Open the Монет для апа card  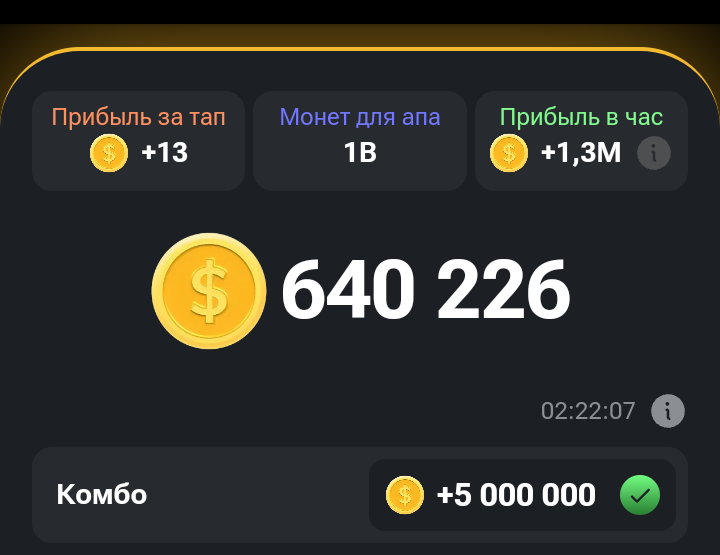coord(360,140)
